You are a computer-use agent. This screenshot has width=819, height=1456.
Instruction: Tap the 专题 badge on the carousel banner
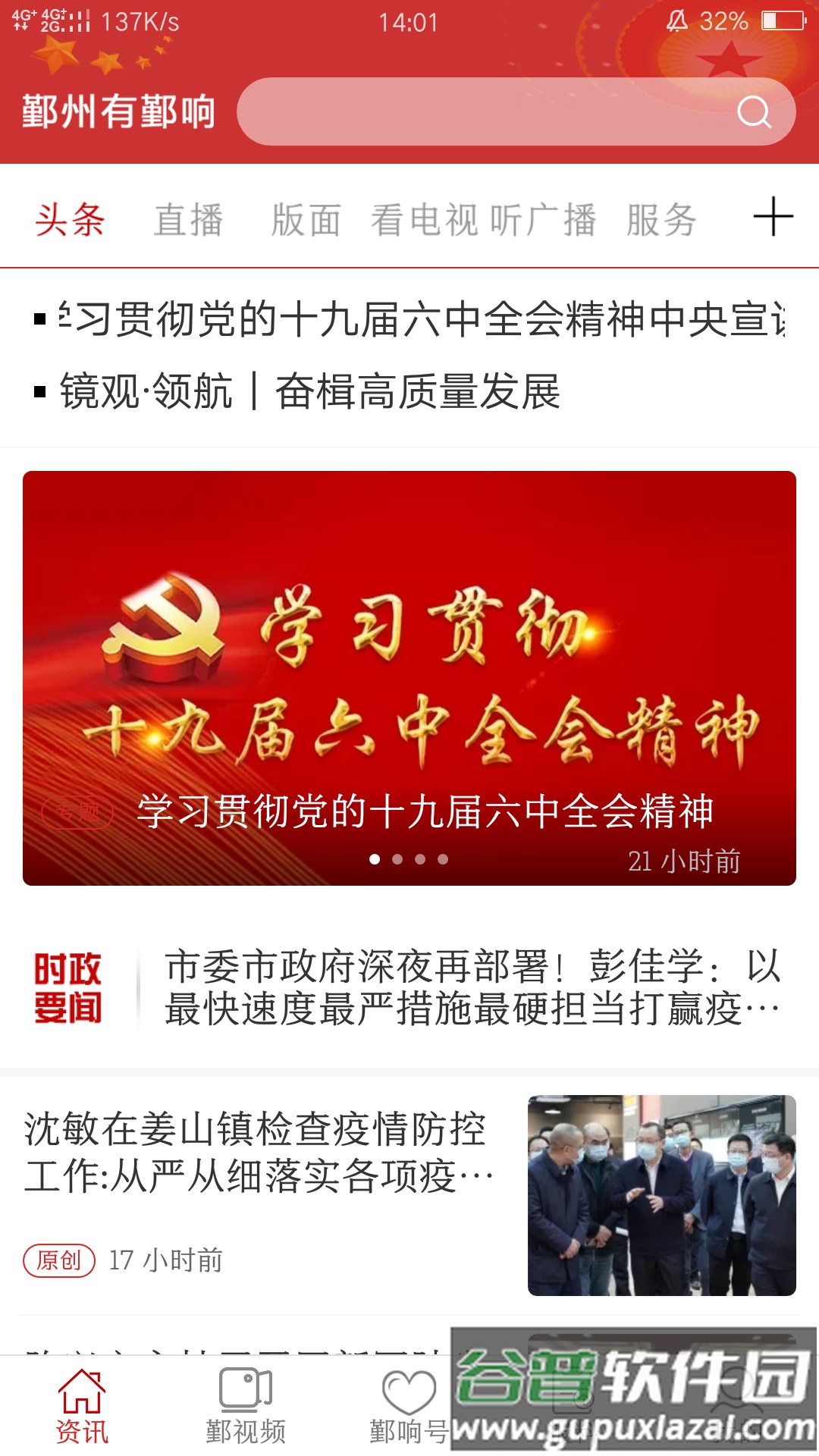(x=76, y=813)
